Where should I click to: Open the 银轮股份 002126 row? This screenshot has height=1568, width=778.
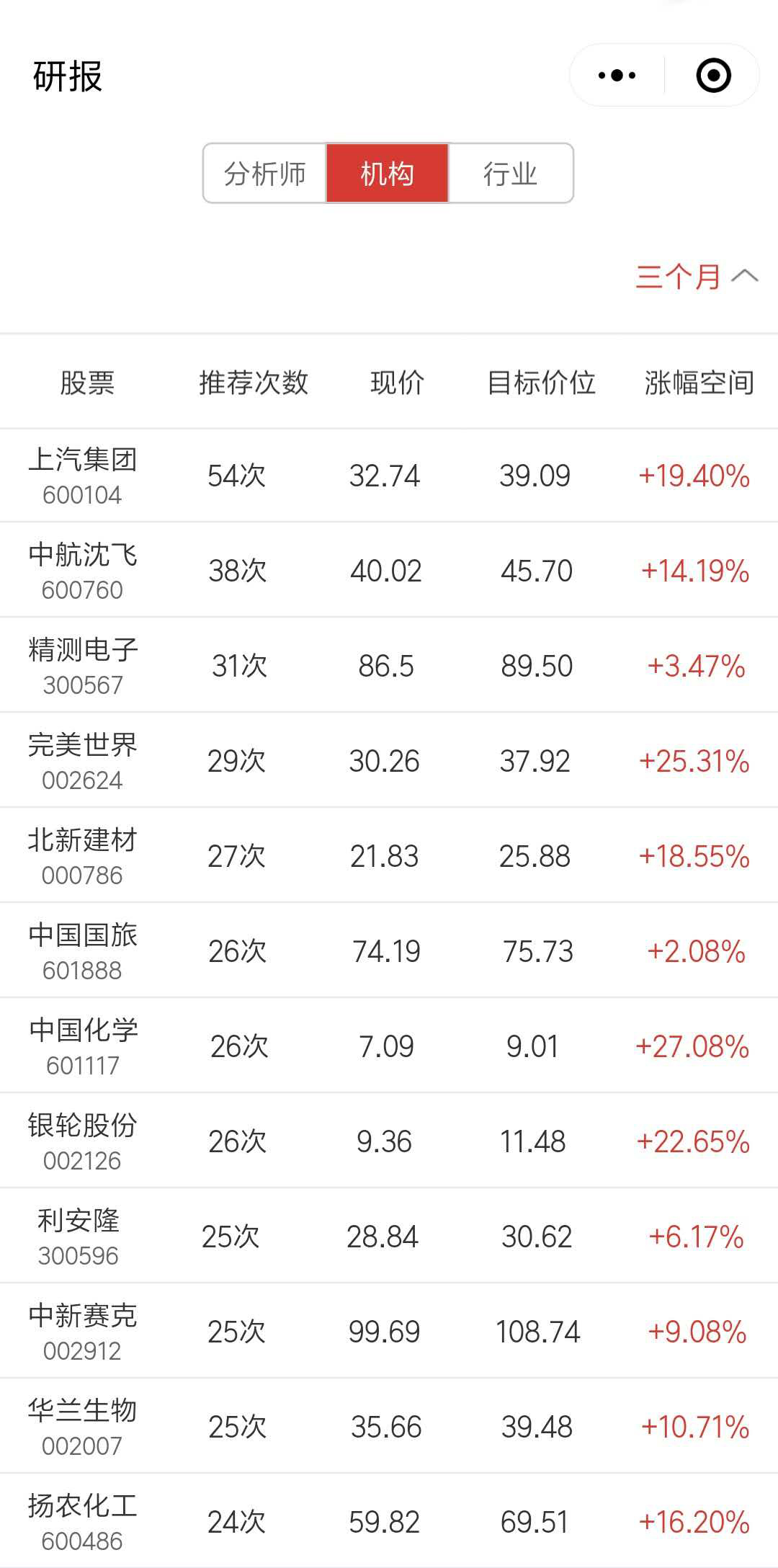click(389, 1141)
